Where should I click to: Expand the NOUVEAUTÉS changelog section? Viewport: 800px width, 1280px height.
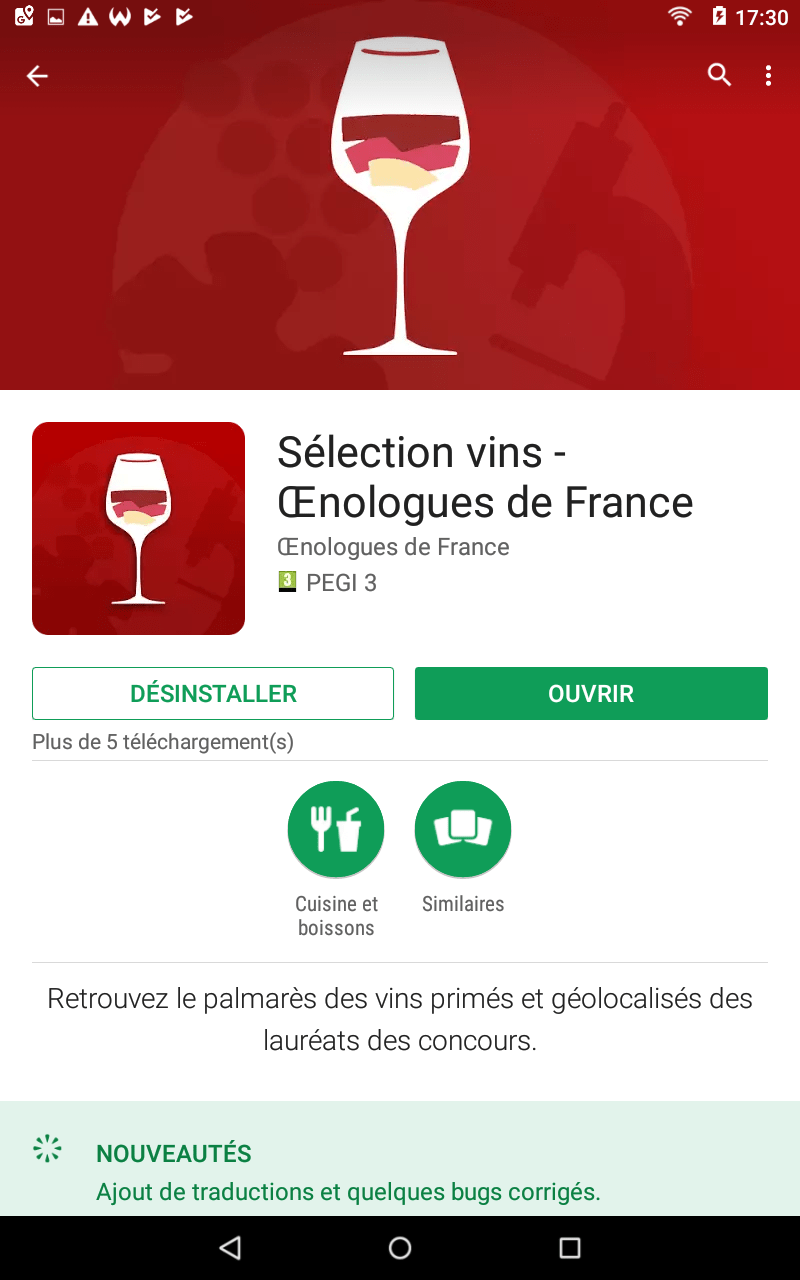[x=173, y=1153]
